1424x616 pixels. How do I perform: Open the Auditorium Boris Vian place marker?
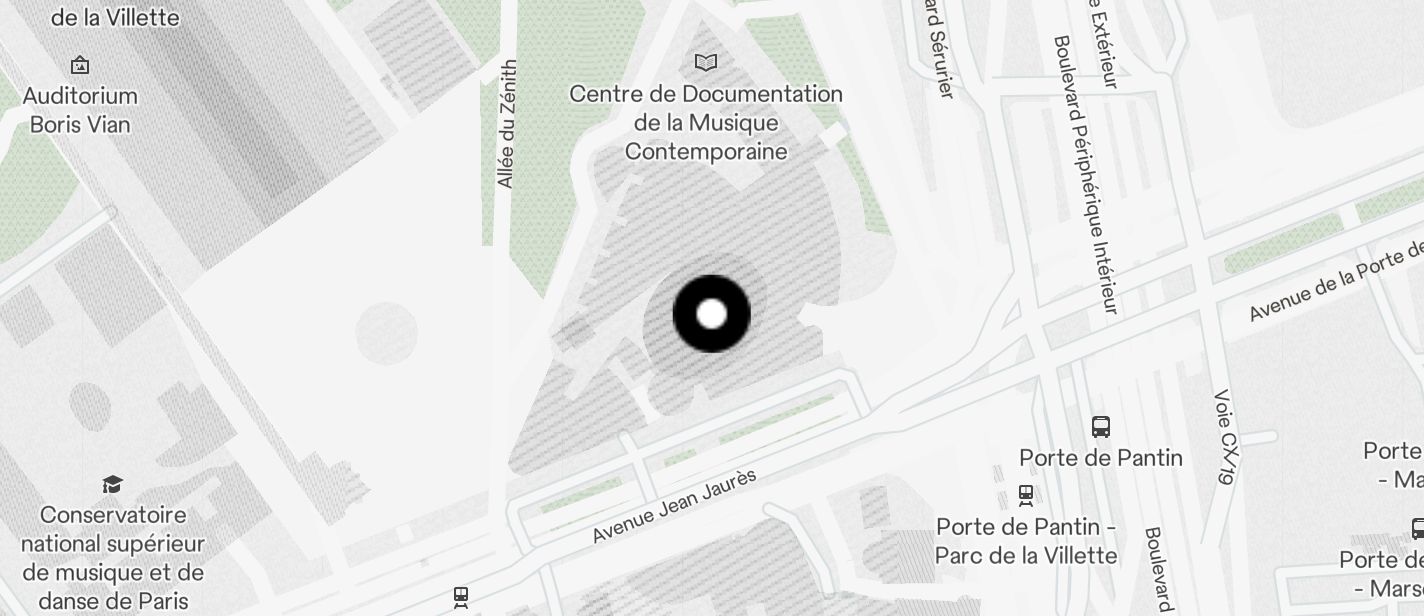(x=80, y=66)
